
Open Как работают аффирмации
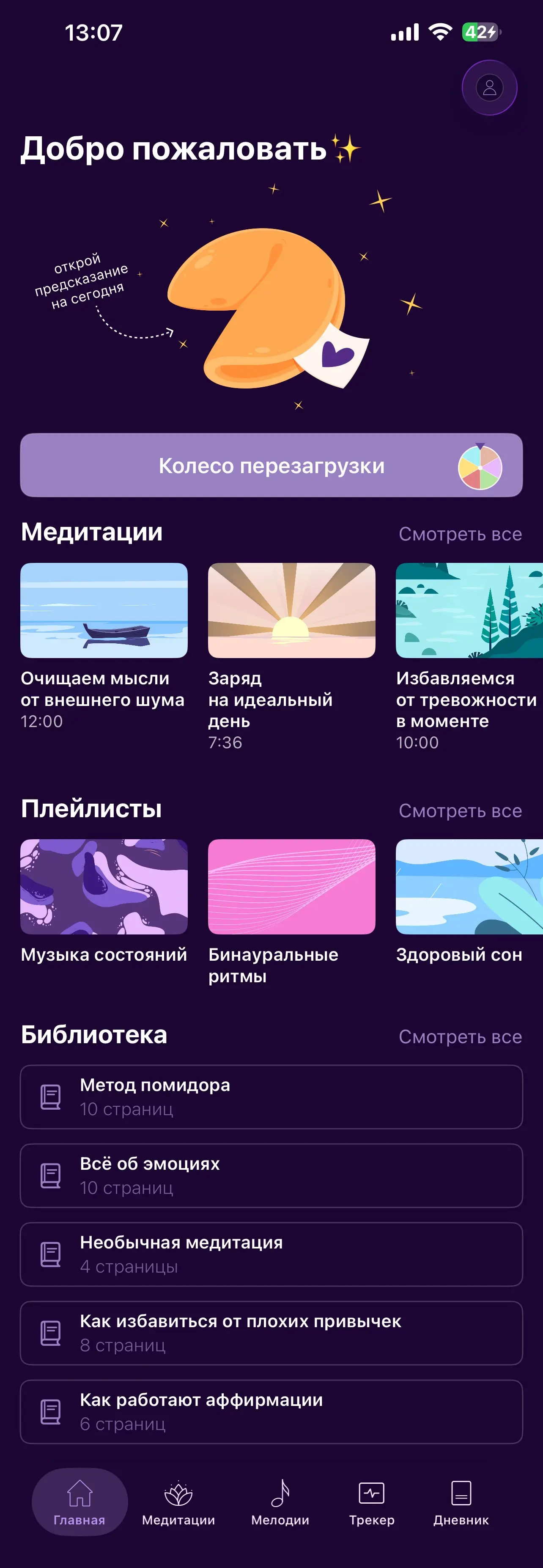click(271, 1411)
